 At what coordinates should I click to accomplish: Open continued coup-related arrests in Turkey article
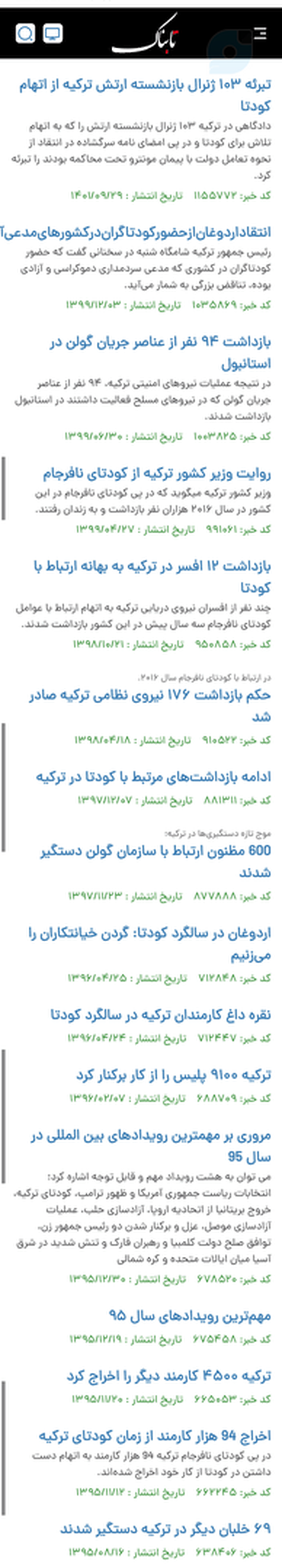[x=154, y=776]
